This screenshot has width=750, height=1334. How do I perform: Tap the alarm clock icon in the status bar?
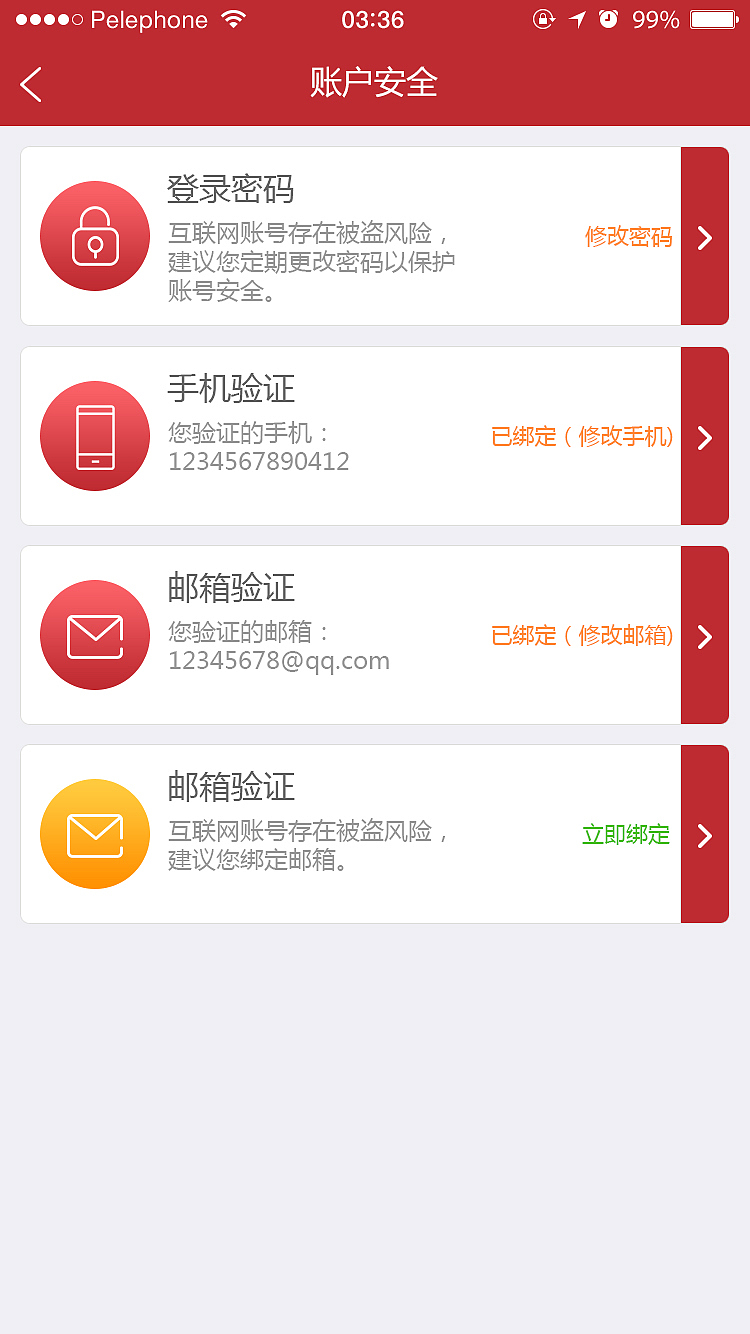(x=609, y=18)
